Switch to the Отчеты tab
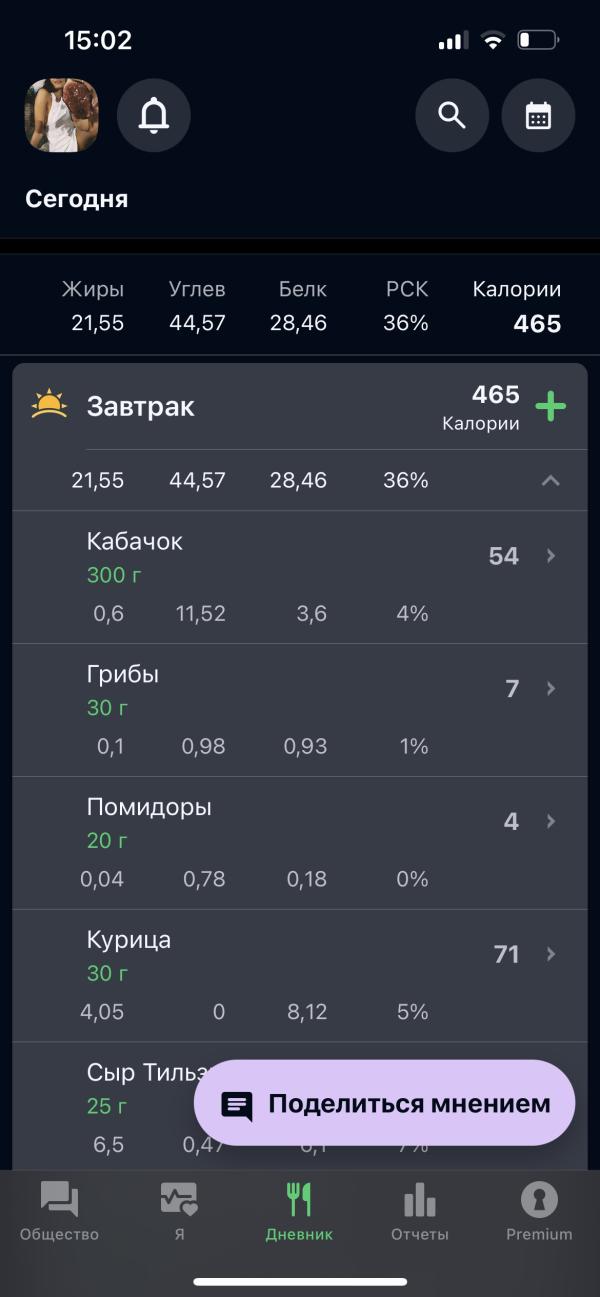The image size is (600, 1297). (419, 1211)
